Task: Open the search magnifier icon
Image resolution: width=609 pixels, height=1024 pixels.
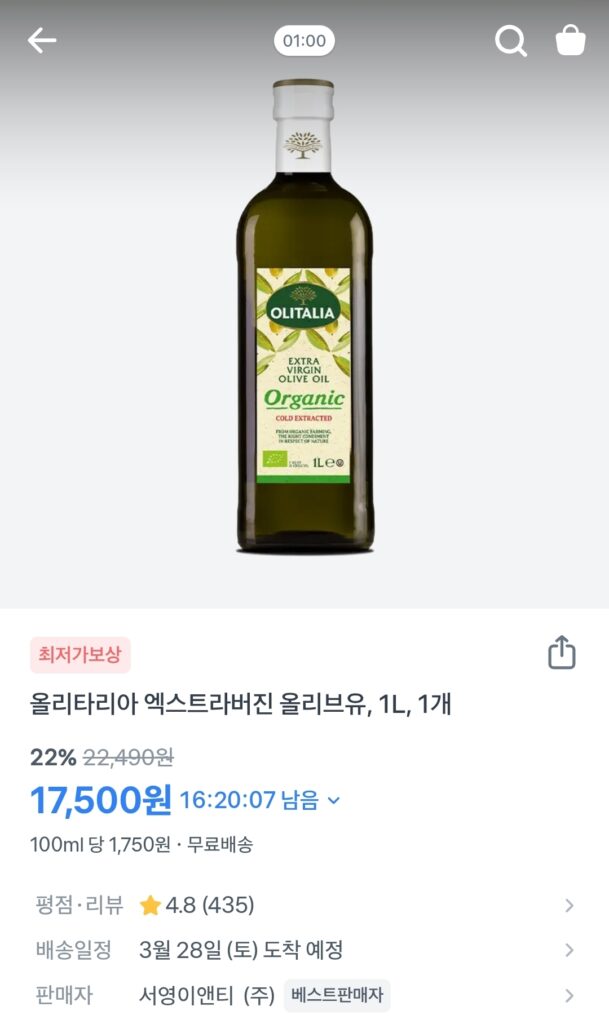Action: click(x=510, y=41)
